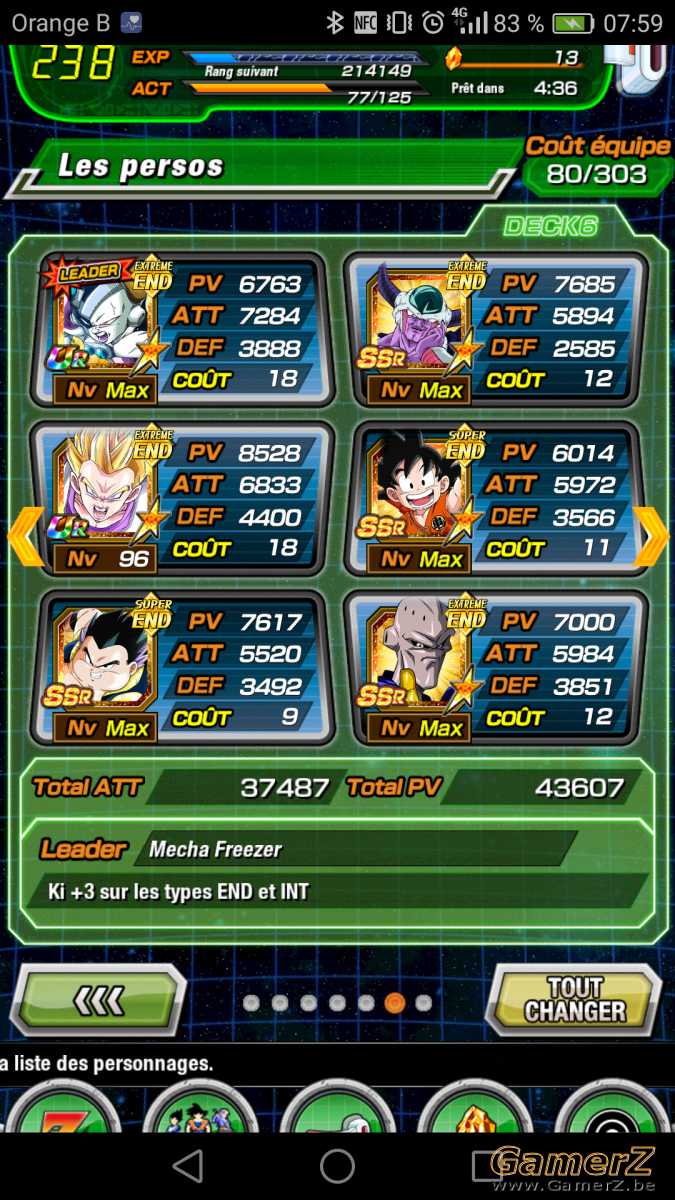The width and height of the screenshot is (675, 1200).
Task: Tap the Tout Changer button
Action: 574,1000
